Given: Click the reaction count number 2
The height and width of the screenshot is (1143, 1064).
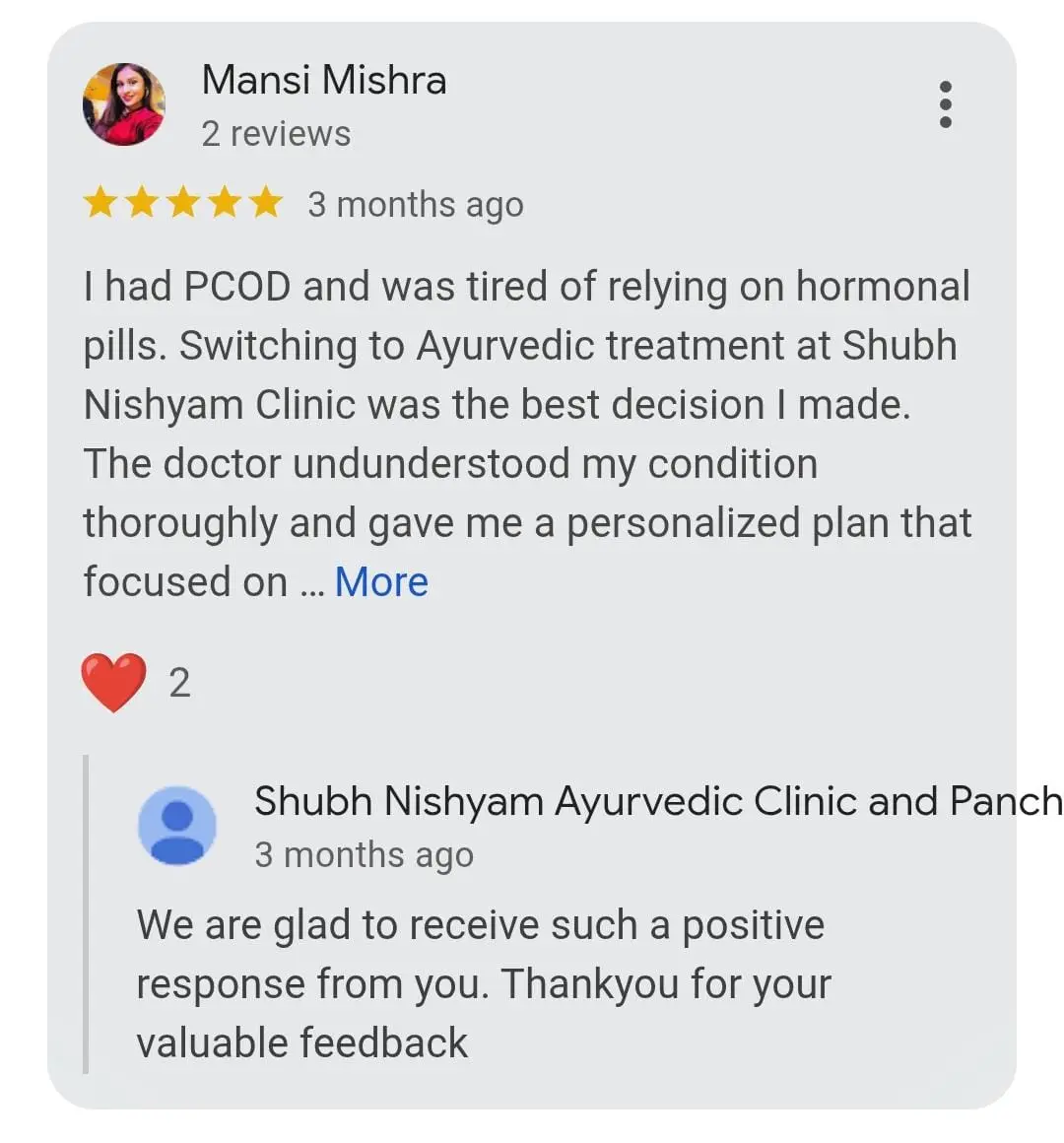Looking at the screenshot, I should pos(179,681).
